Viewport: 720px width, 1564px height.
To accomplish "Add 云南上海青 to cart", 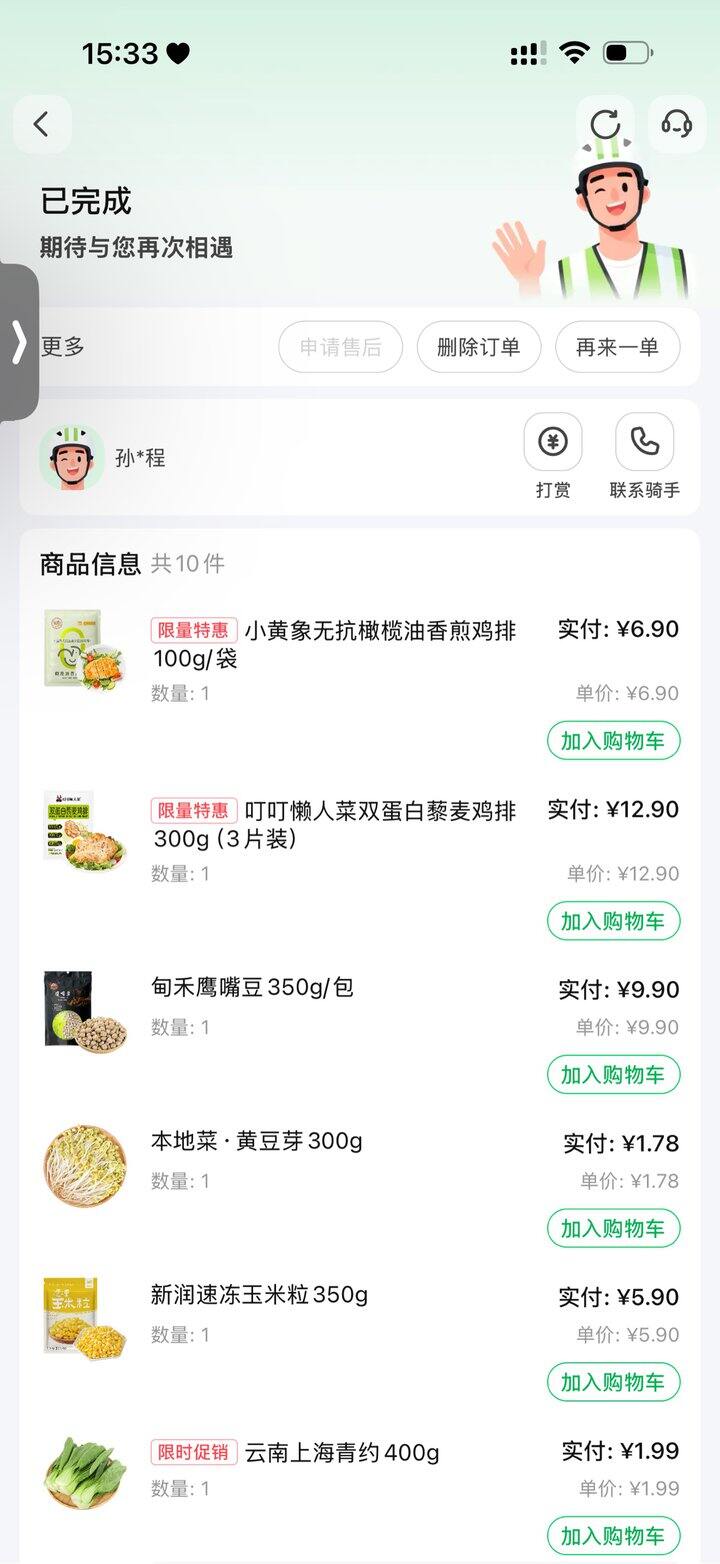I will [613, 1536].
